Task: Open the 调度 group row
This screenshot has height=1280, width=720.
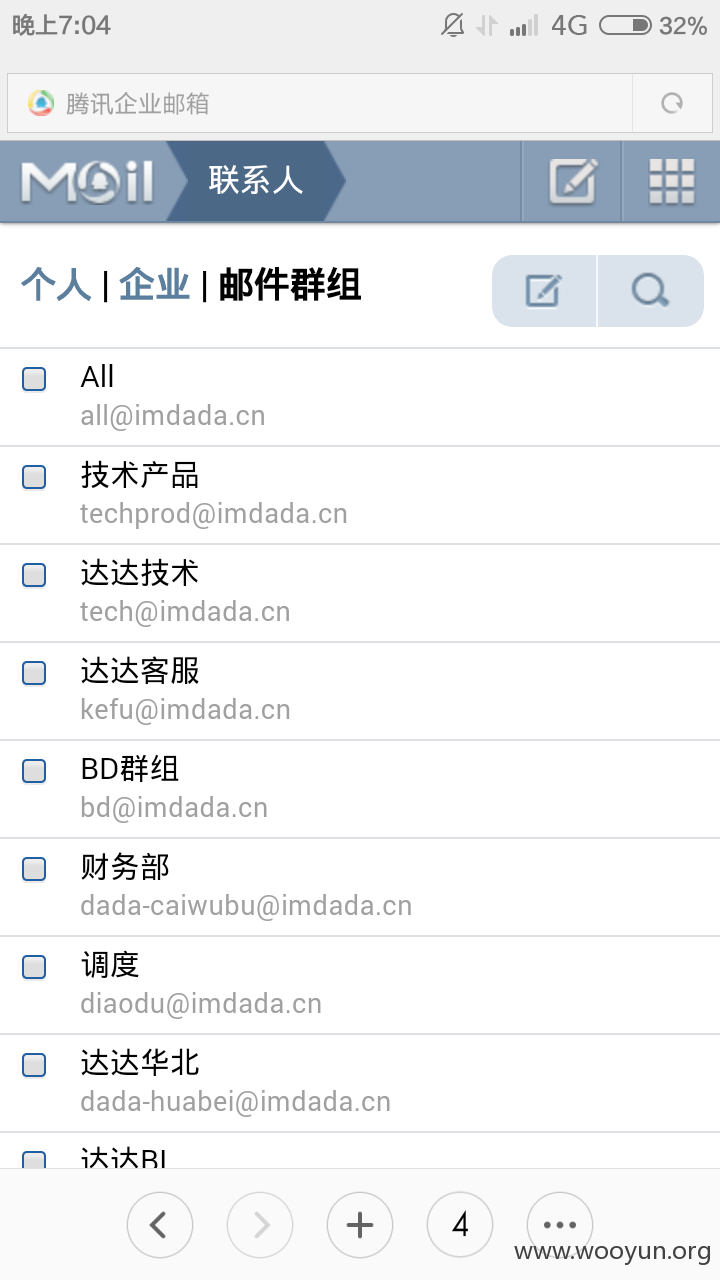Action: (x=360, y=985)
